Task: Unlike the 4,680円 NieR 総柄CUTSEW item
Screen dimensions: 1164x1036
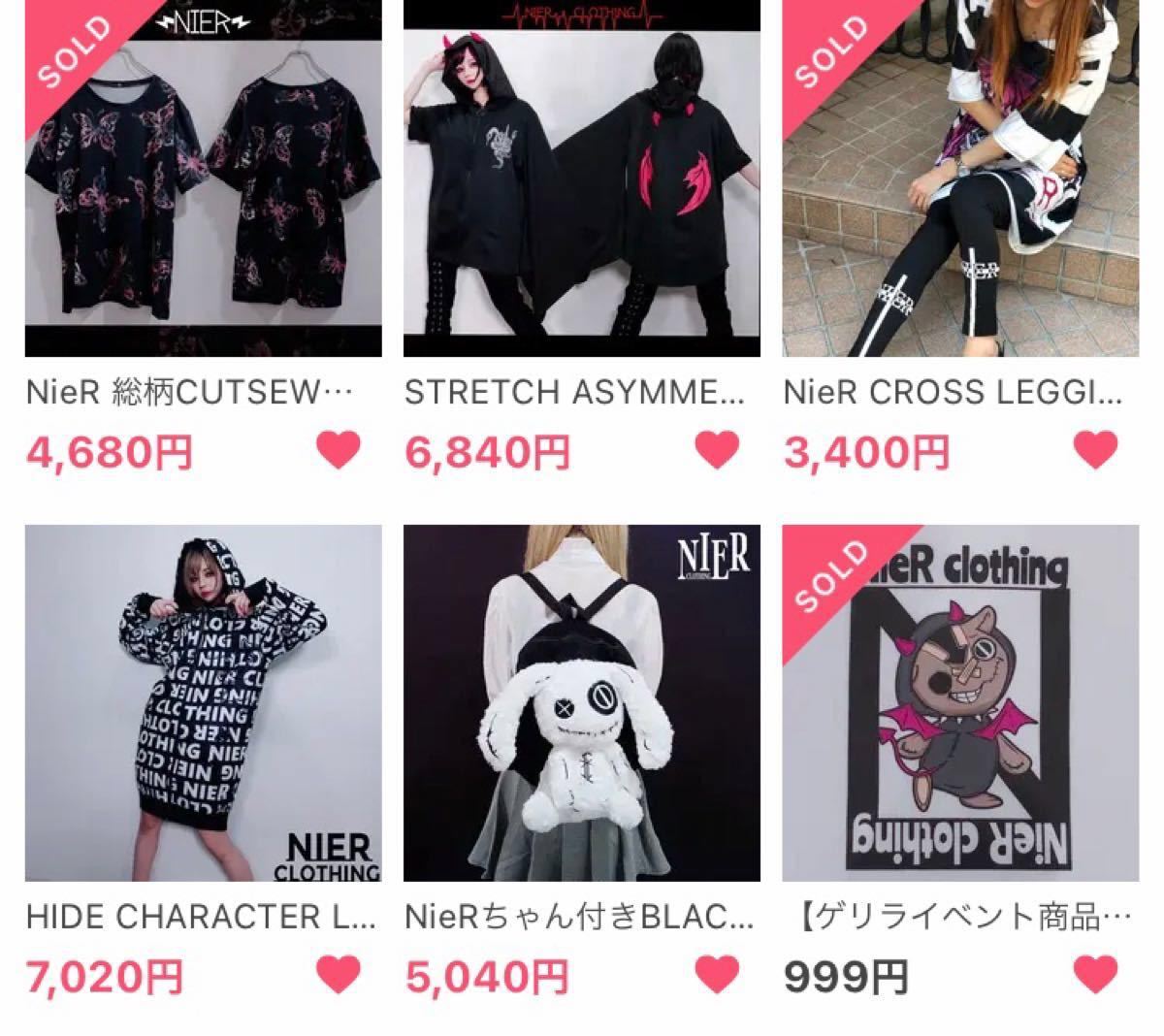Action: click(x=339, y=450)
